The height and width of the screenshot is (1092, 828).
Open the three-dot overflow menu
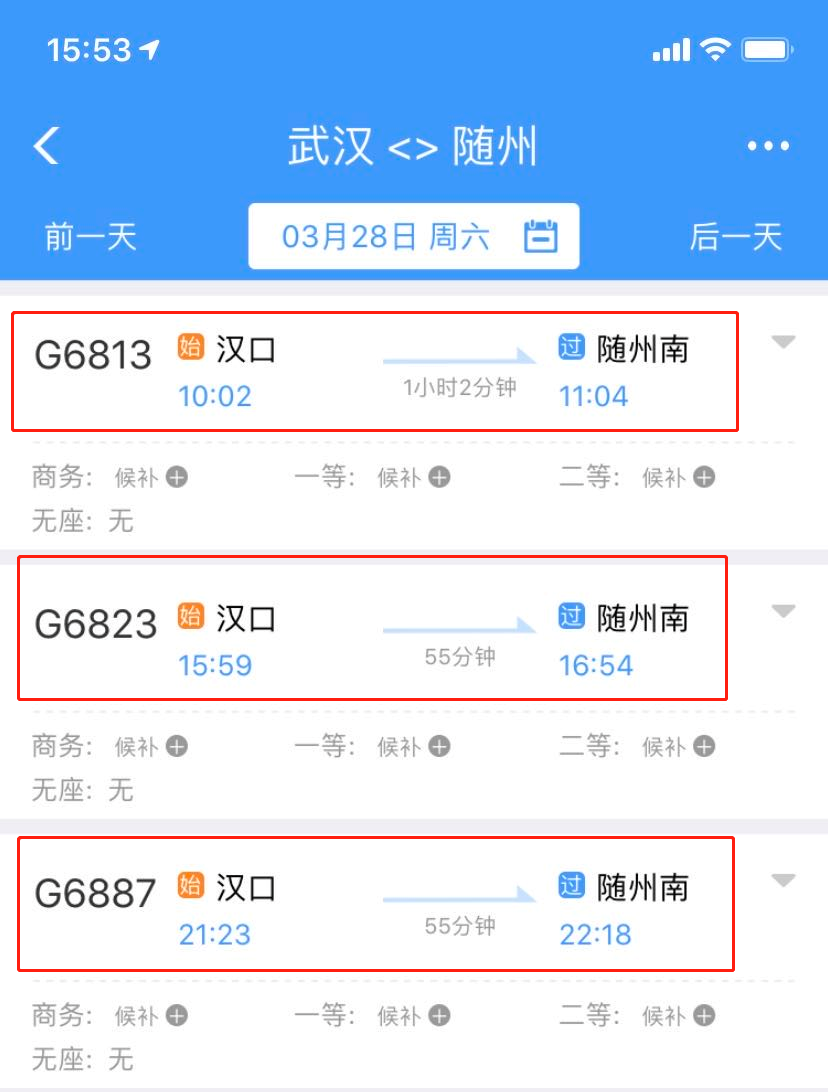coord(768,147)
